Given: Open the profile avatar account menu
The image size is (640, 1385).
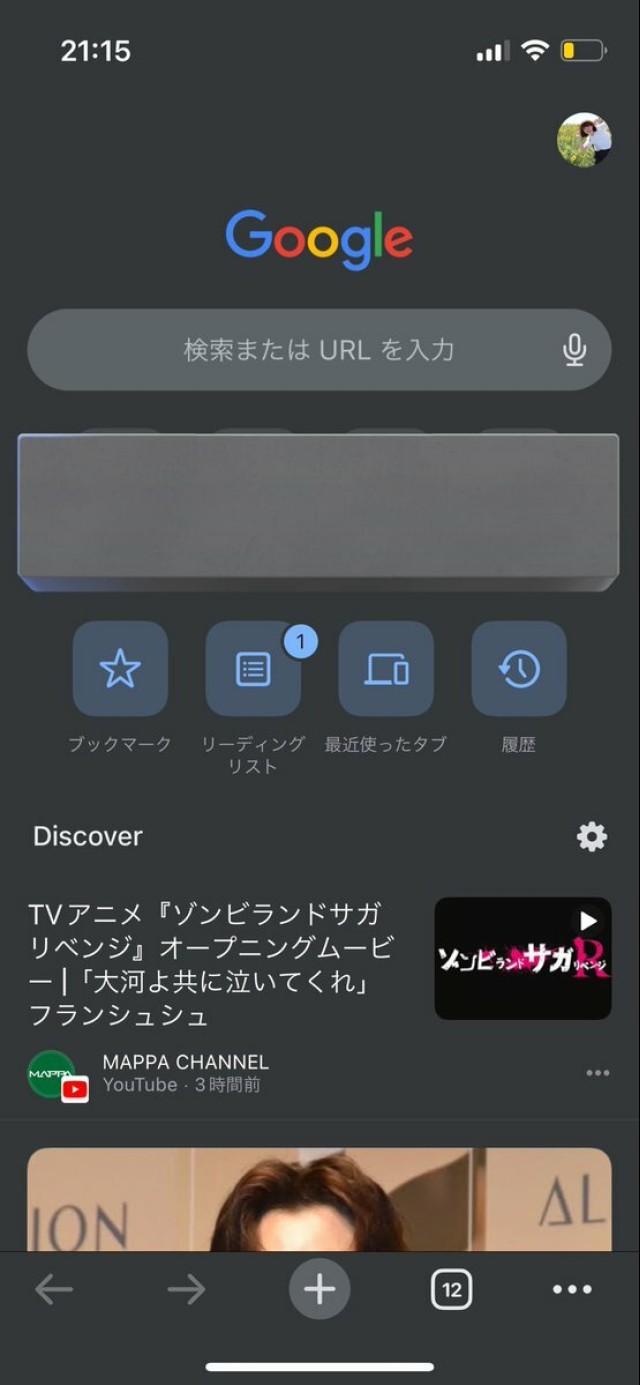Looking at the screenshot, I should (x=584, y=140).
